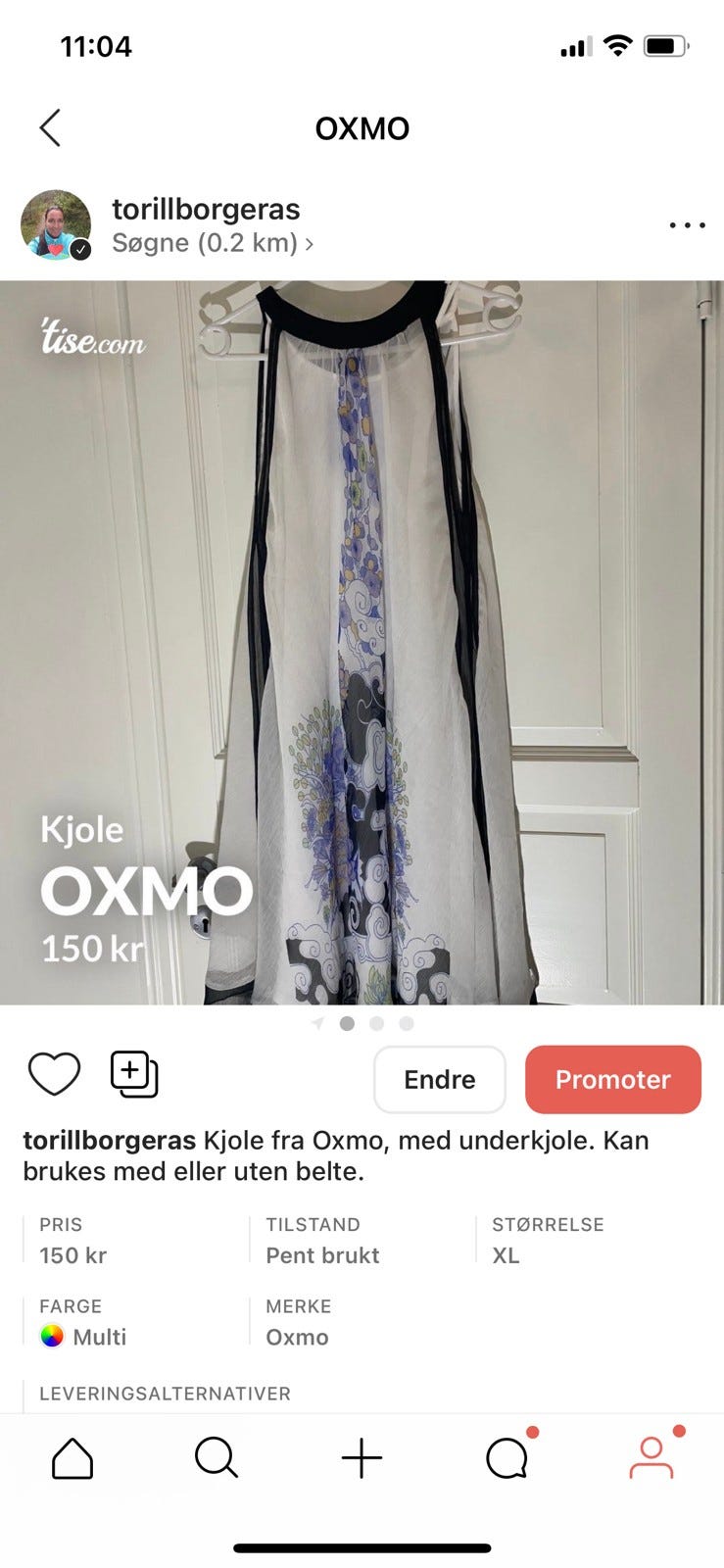724x1568 pixels.
Task: Go back using the left chevron arrow
Action: point(50,127)
